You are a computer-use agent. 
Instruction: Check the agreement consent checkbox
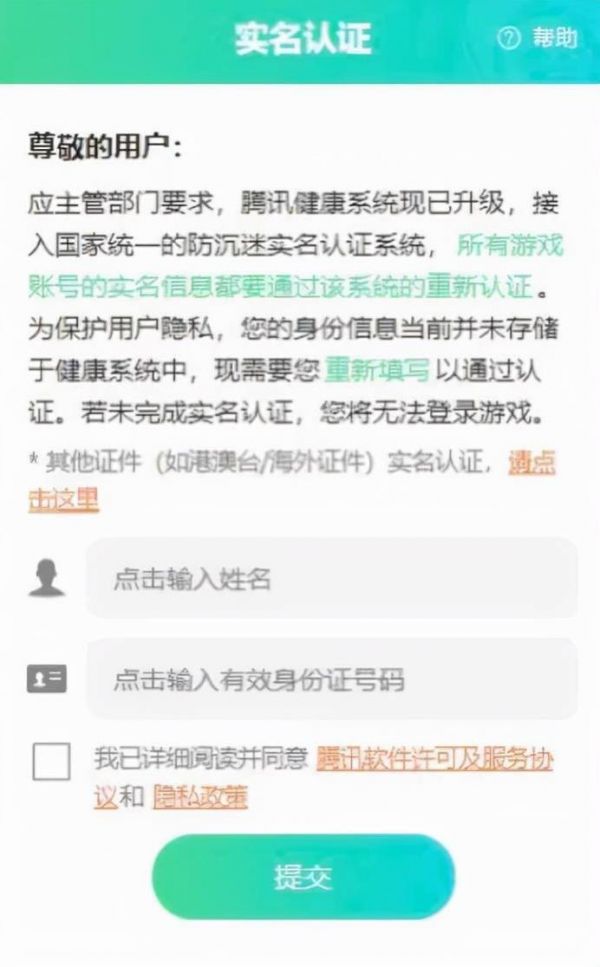(x=51, y=761)
